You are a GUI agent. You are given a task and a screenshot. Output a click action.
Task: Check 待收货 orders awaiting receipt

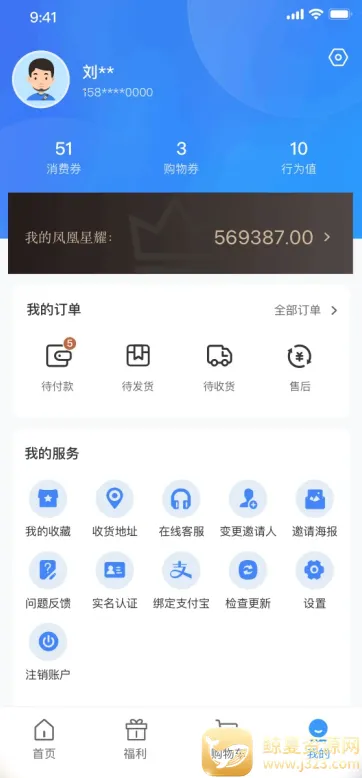(x=219, y=365)
